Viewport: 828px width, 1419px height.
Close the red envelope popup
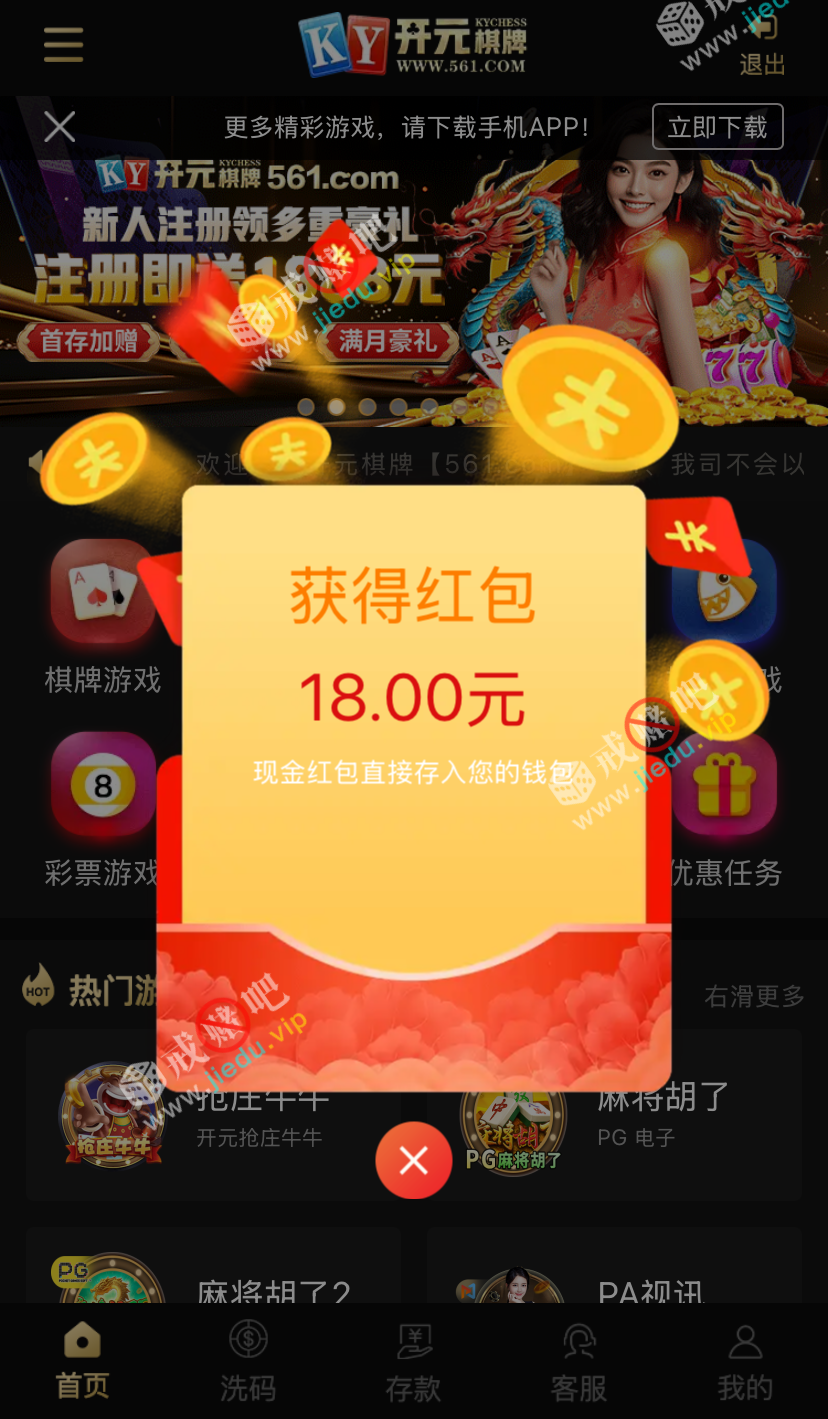point(413,1160)
